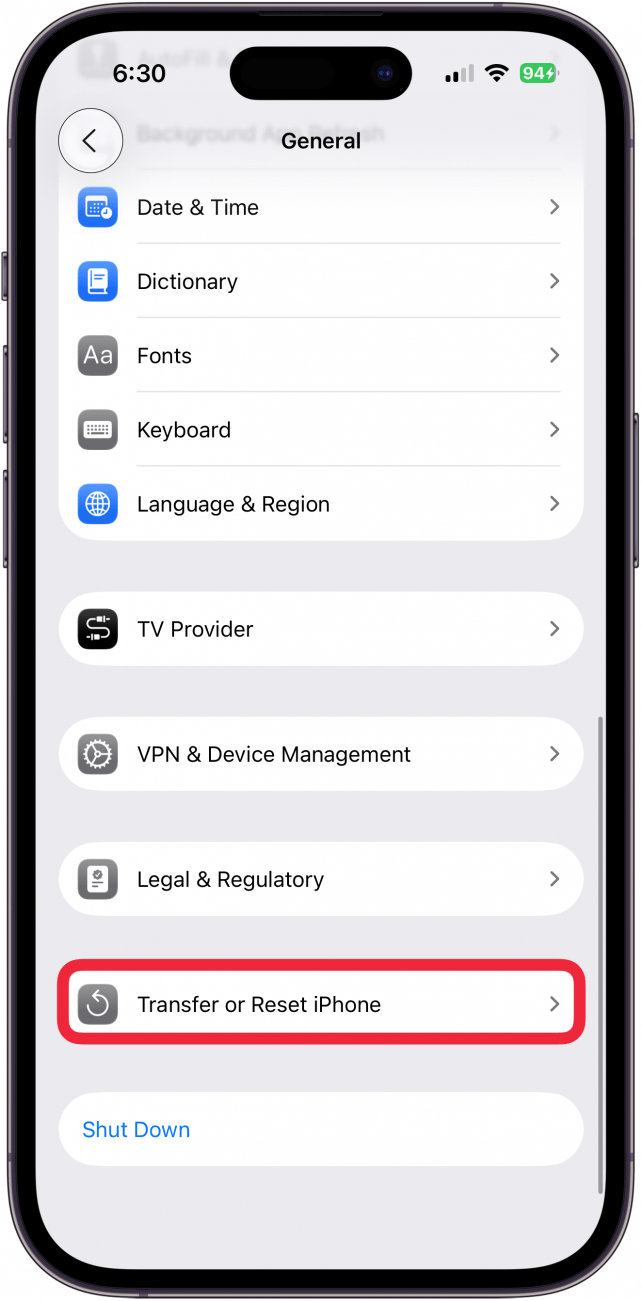The height and width of the screenshot is (1301, 642).
Task: Open TV Provider settings
Action: pyautogui.click(x=320, y=629)
